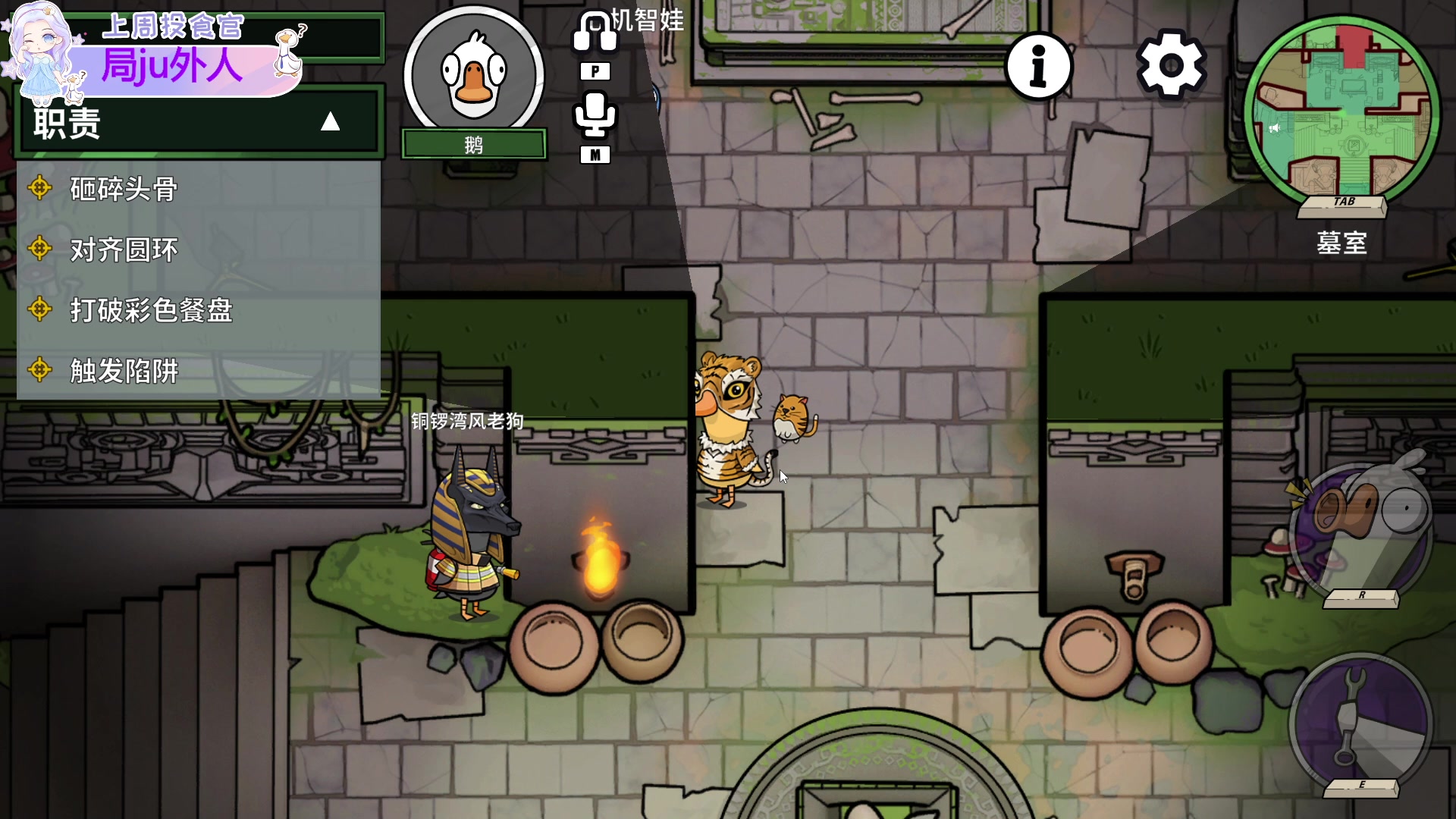Select the 砸碎头骨 task
This screenshot has height=819, width=1456.
coord(124,189)
